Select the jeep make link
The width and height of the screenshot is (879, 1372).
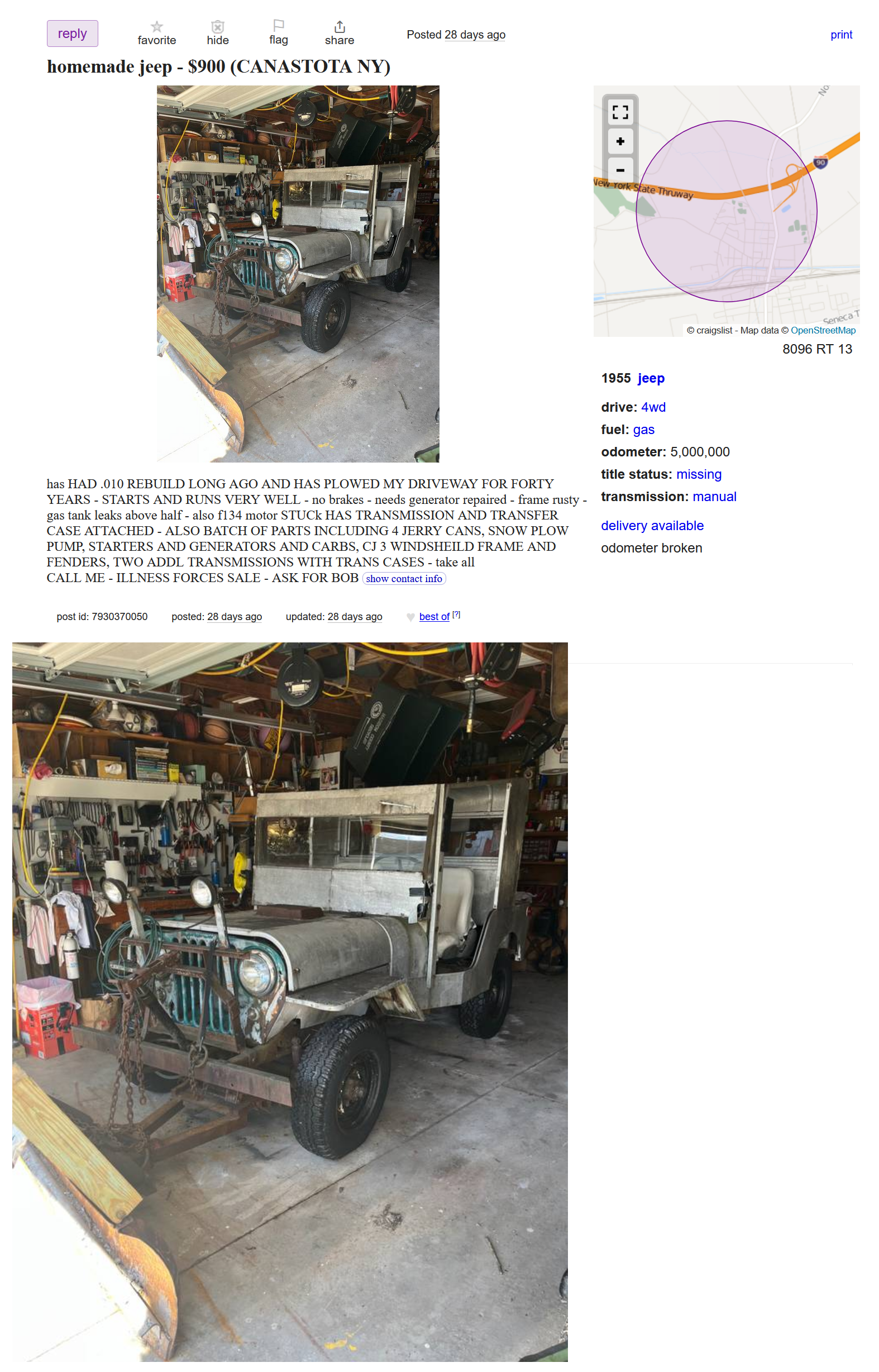[651, 378]
